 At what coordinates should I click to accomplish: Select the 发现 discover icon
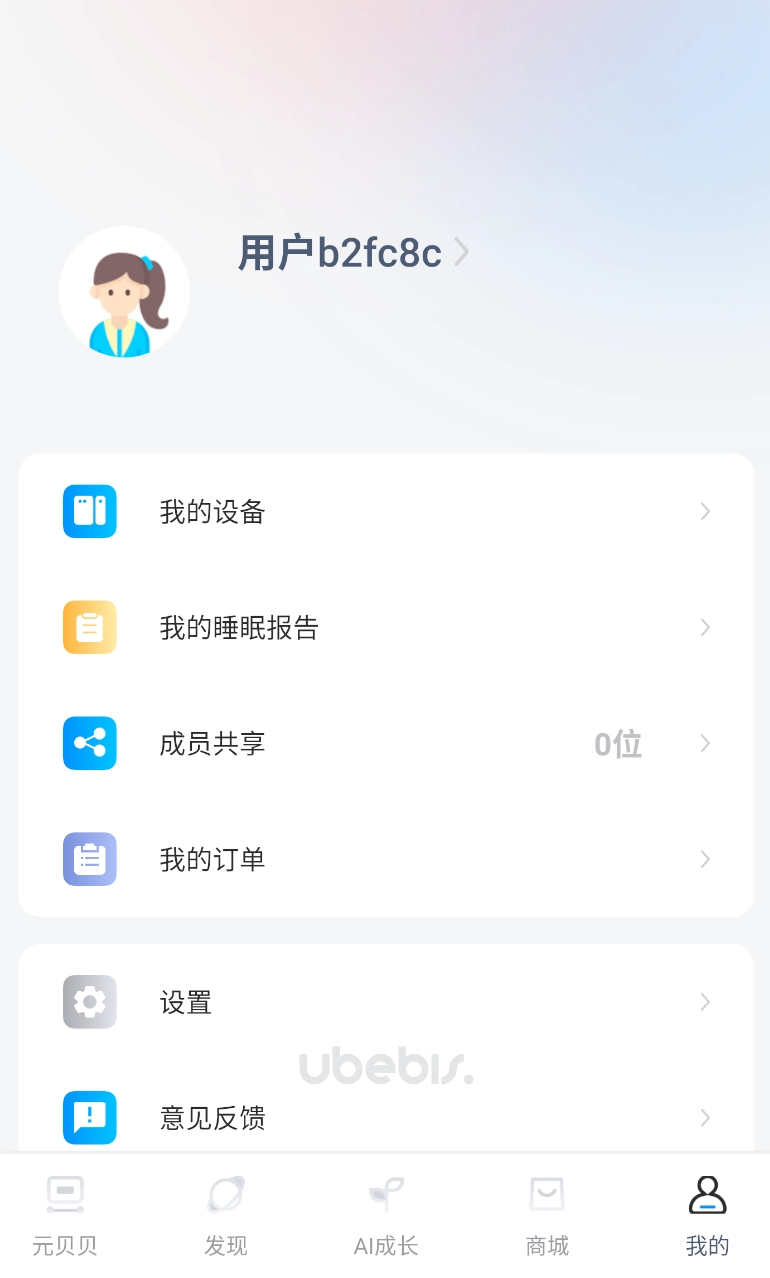pyautogui.click(x=224, y=1194)
